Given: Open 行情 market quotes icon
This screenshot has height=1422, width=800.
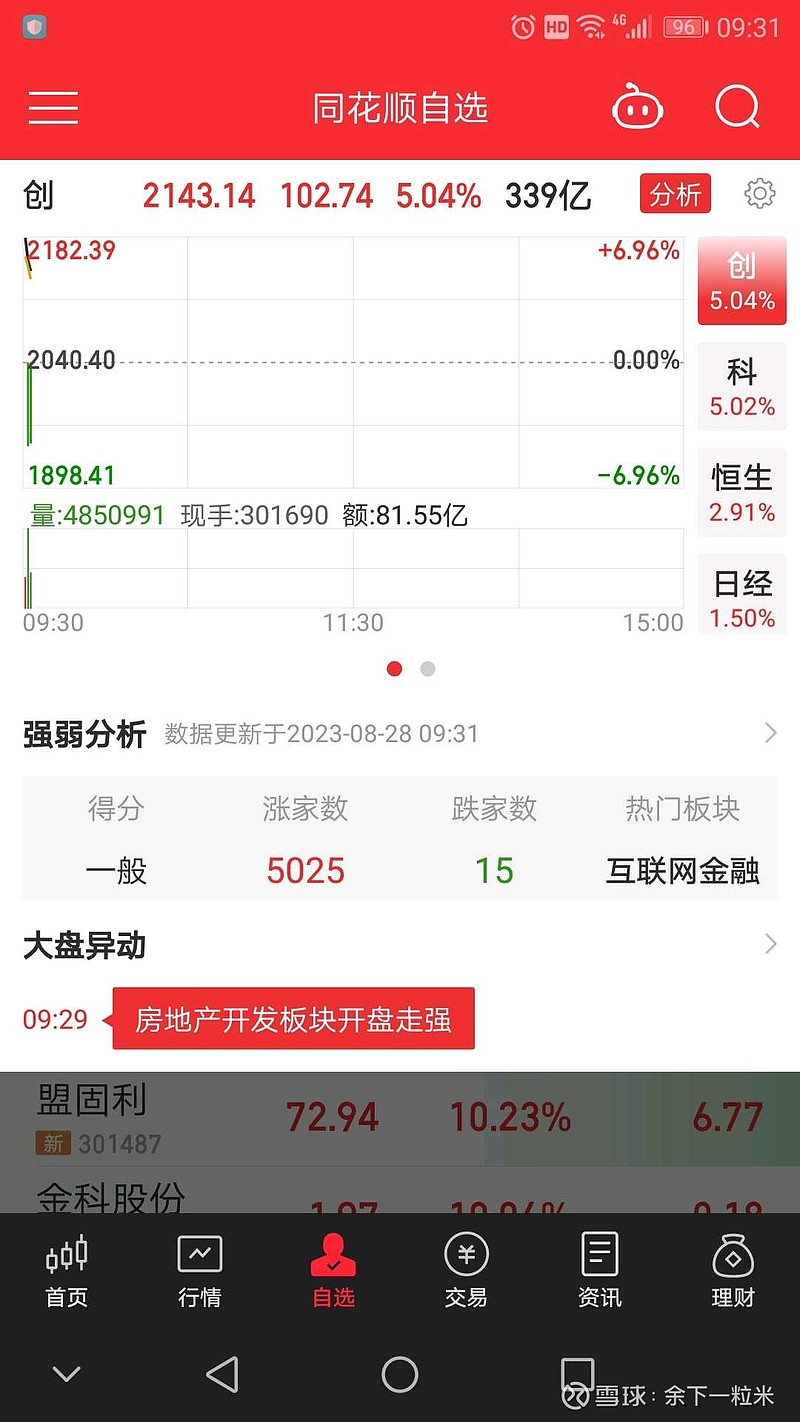Looking at the screenshot, I should click(x=199, y=1270).
